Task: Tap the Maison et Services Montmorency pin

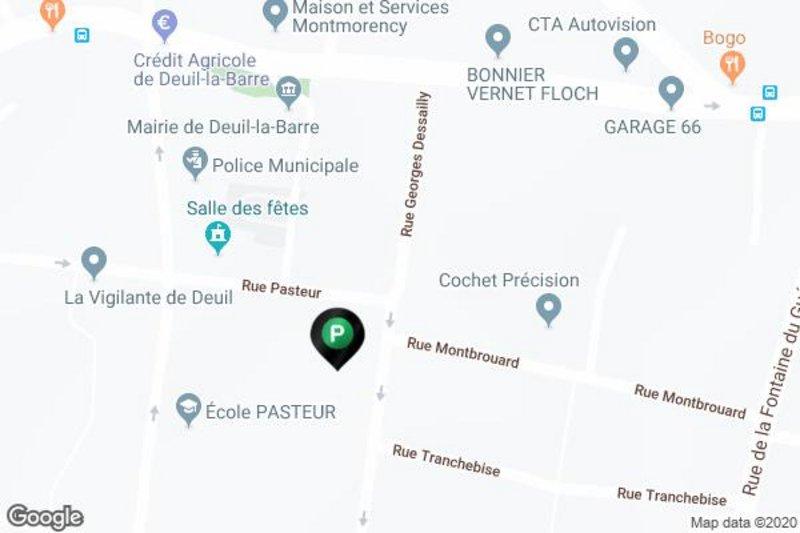Action: [x=275, y=12]
